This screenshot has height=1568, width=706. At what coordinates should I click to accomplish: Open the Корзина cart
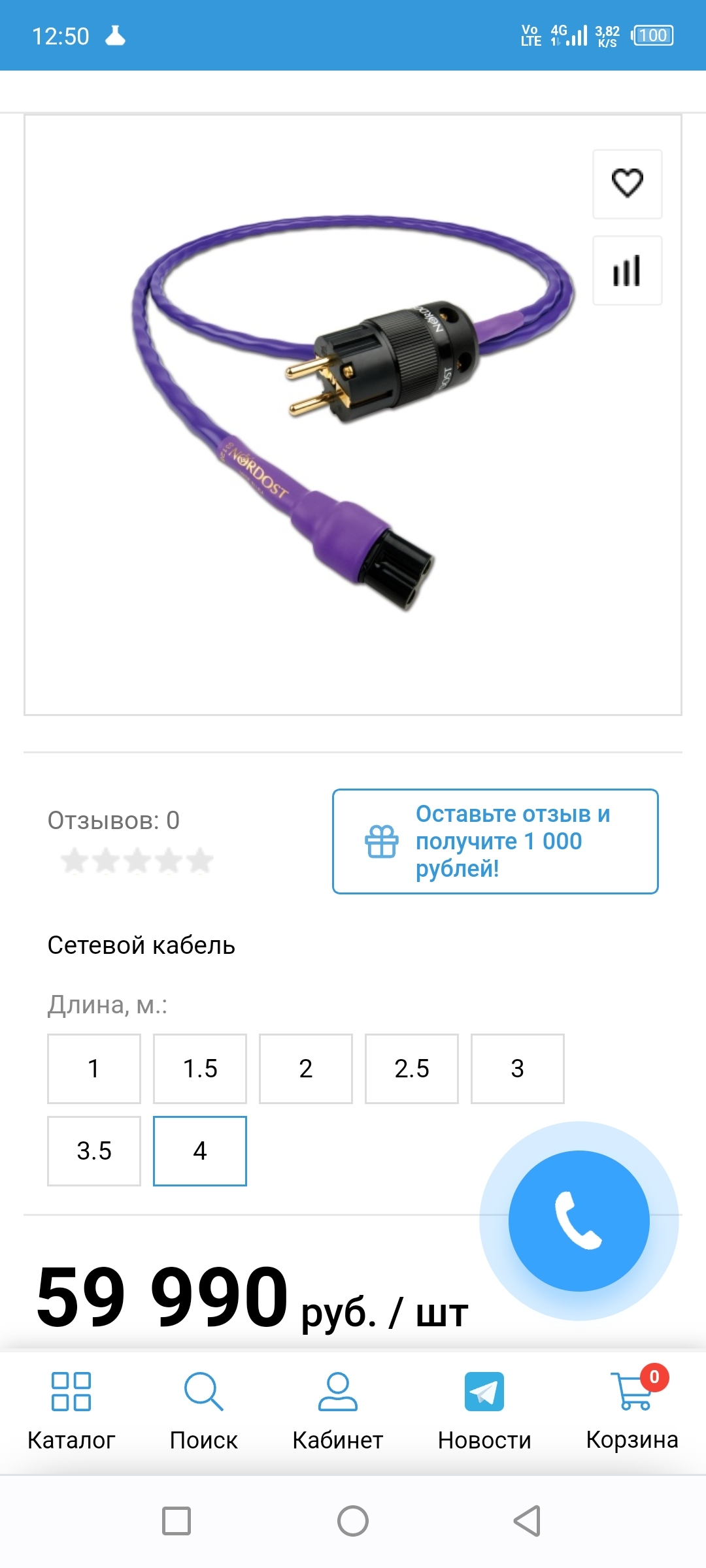631,1411
